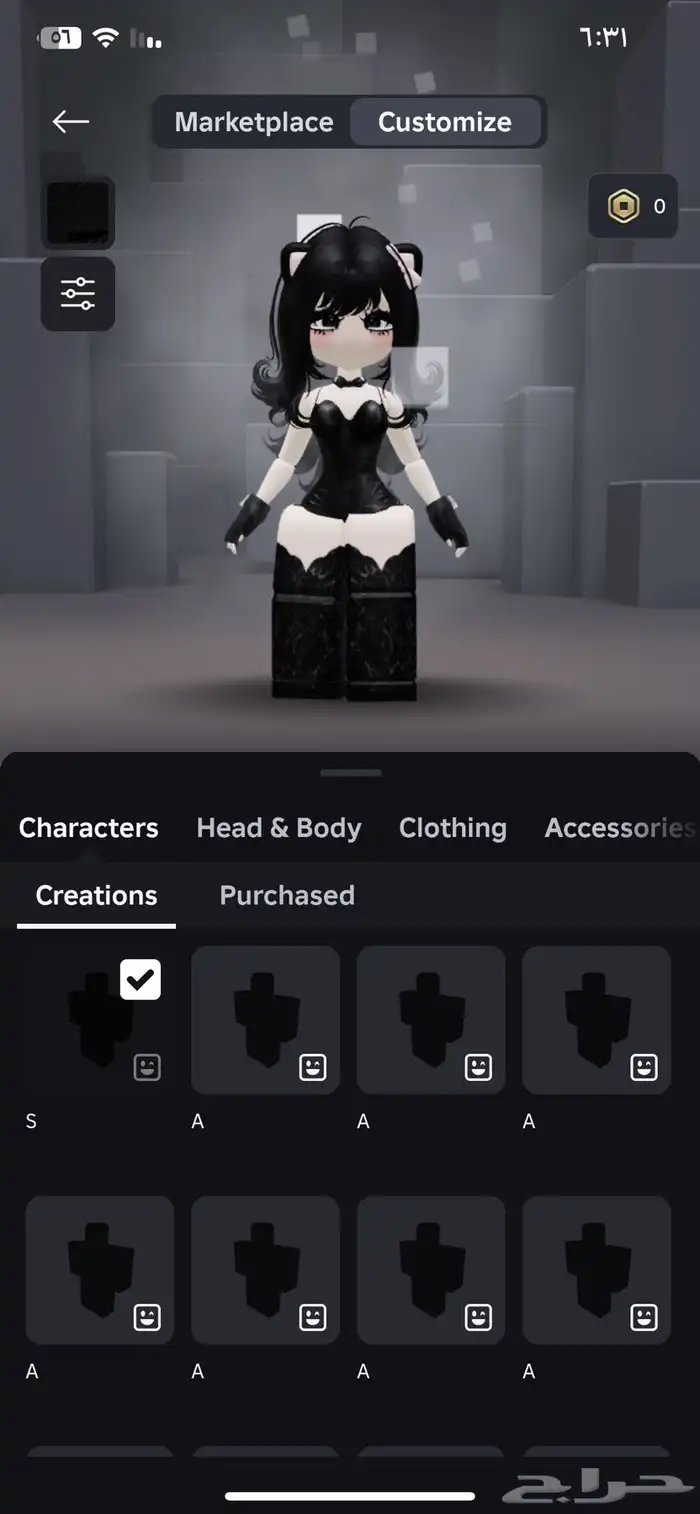Go back using the arrow icon
The height and width of the screenshot is (1514, 700).
(71, 122)
